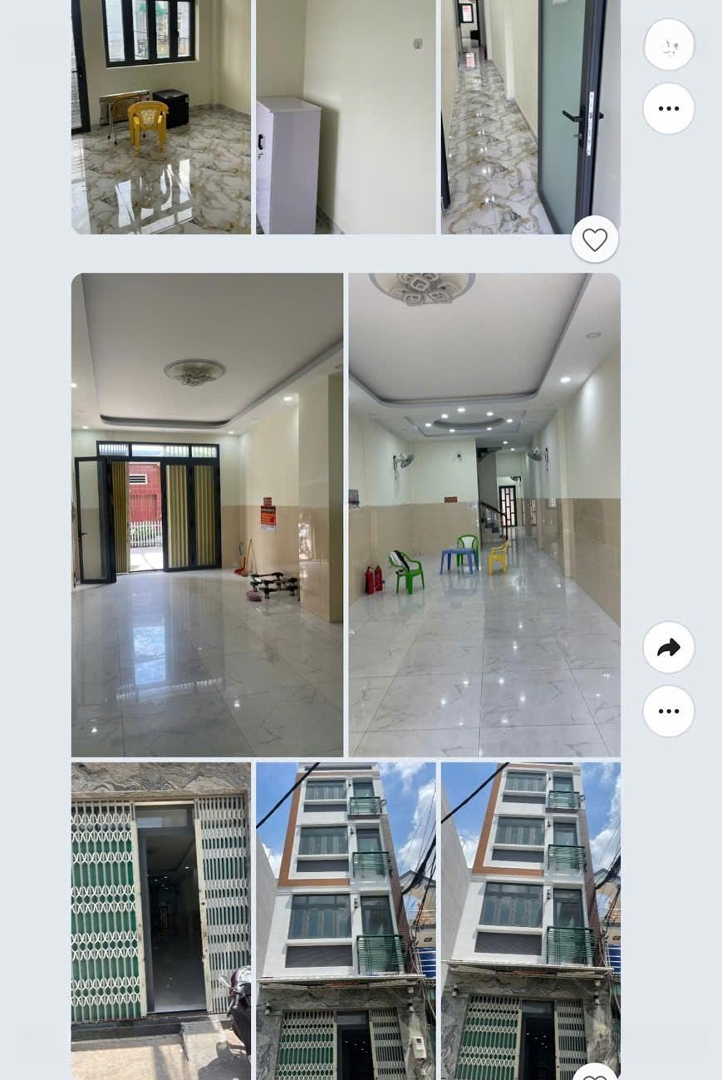This screenshot has height=1080, width=722.
Task: Open the photo of the room's open front doors
Action: 207,515
